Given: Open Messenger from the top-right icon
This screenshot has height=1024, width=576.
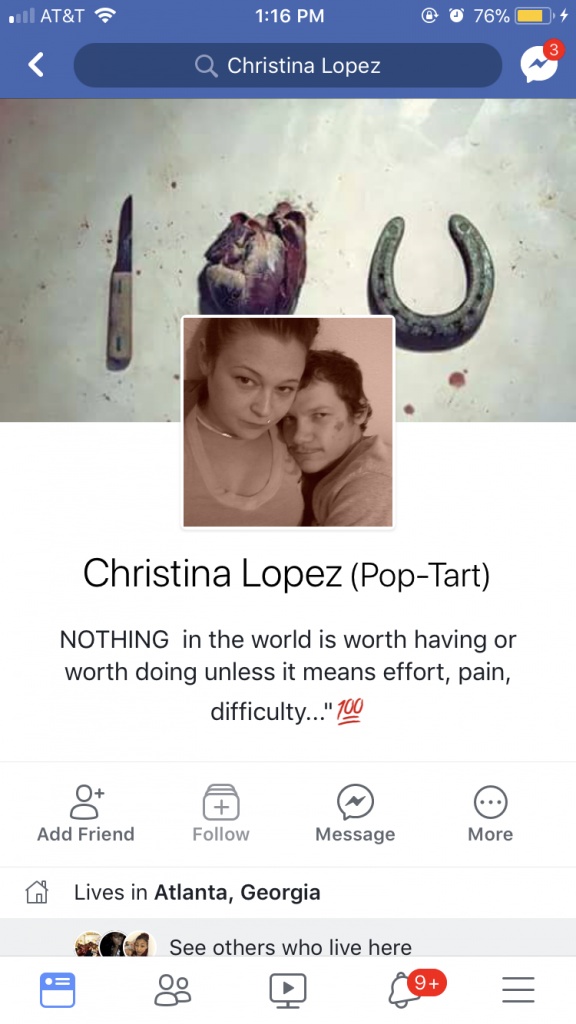Looking at the screenshot, I should (x=540, y=63).
